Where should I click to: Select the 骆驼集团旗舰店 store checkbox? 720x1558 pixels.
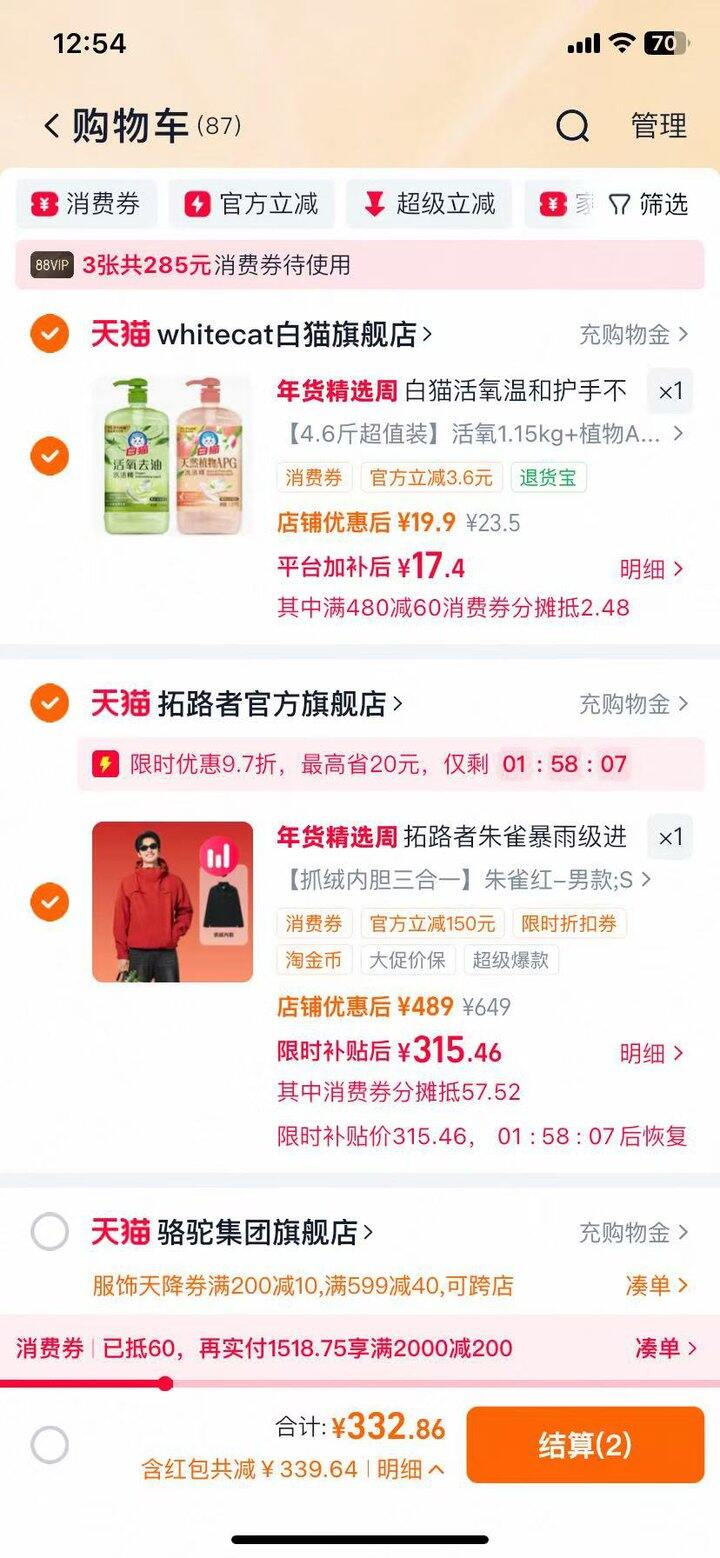[x=49, y=1232]
